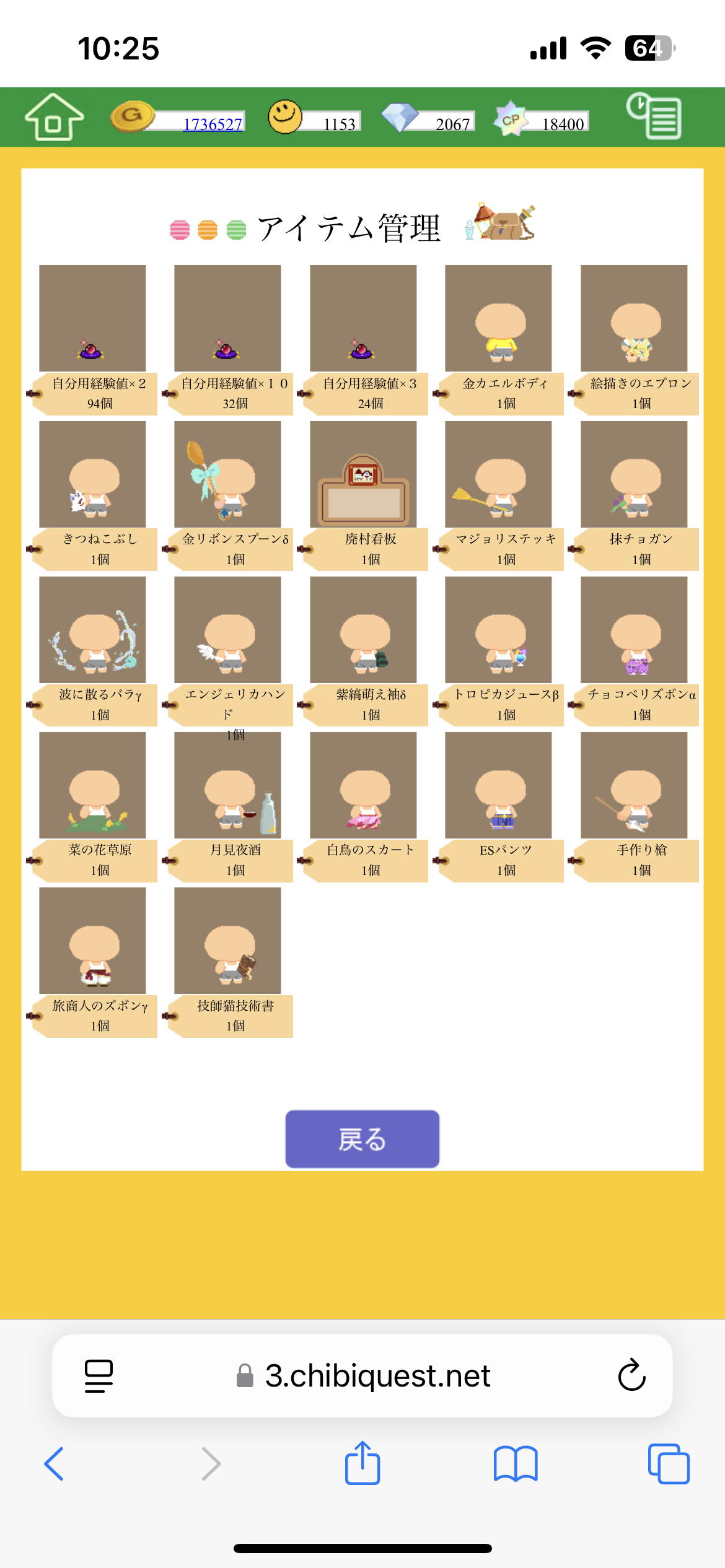Tap マジョリステッキ item

click(498, 474)
